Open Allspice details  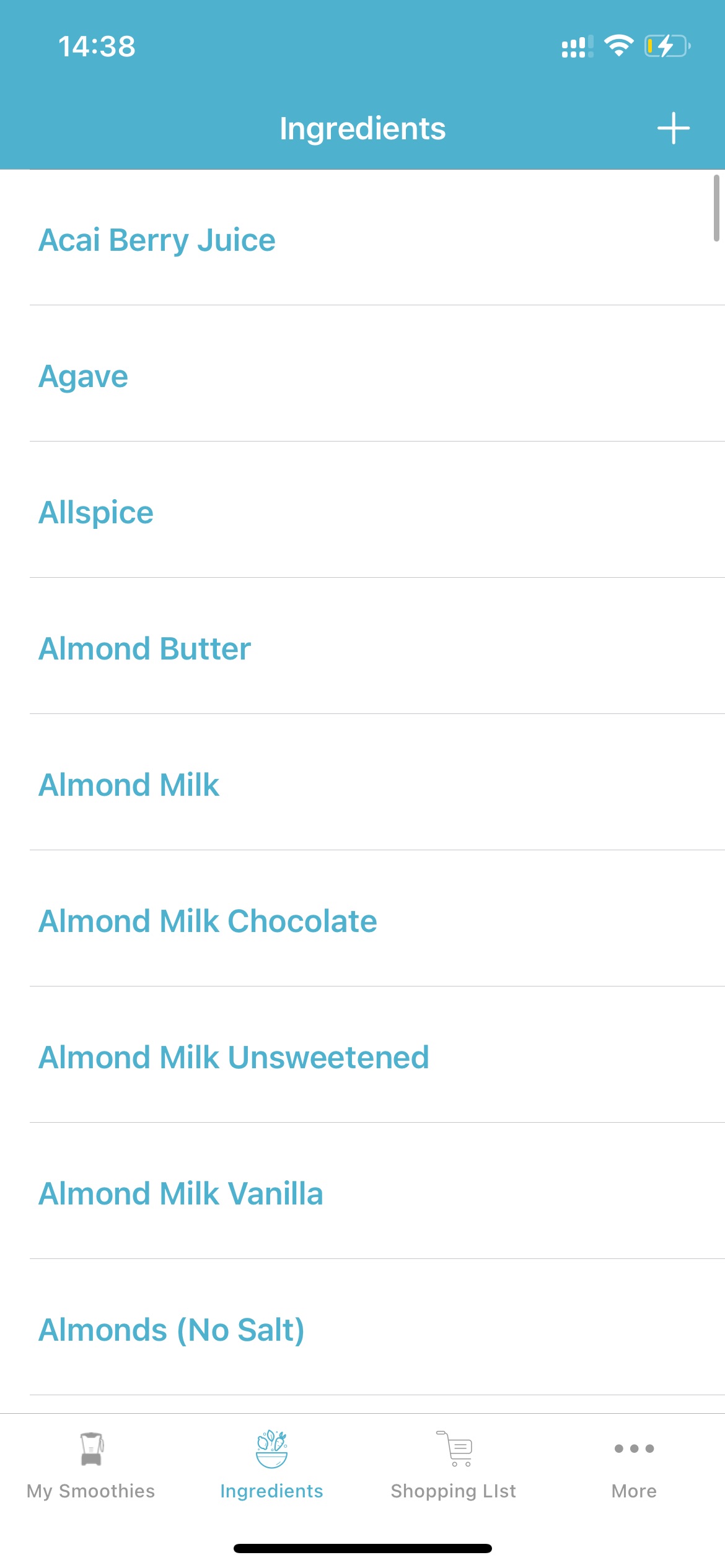coord(362,510)
